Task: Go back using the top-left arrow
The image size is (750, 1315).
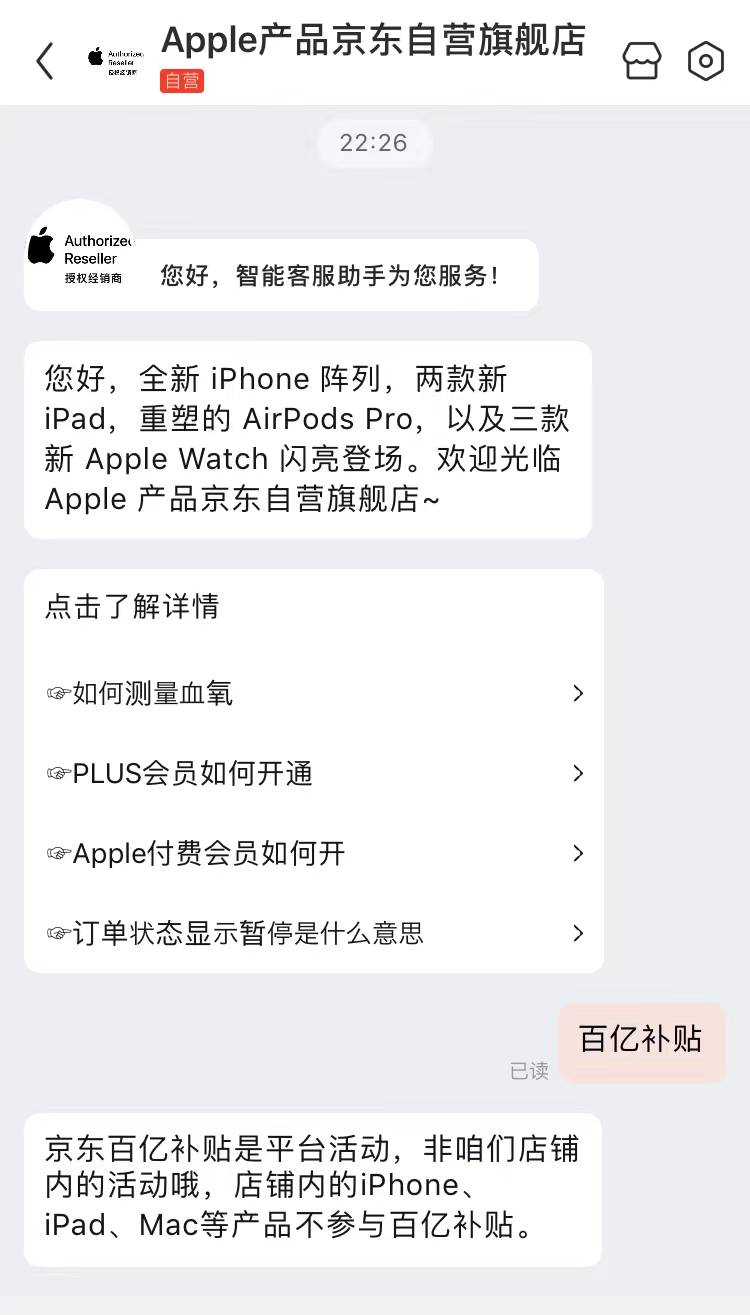Action: point(45,61)
